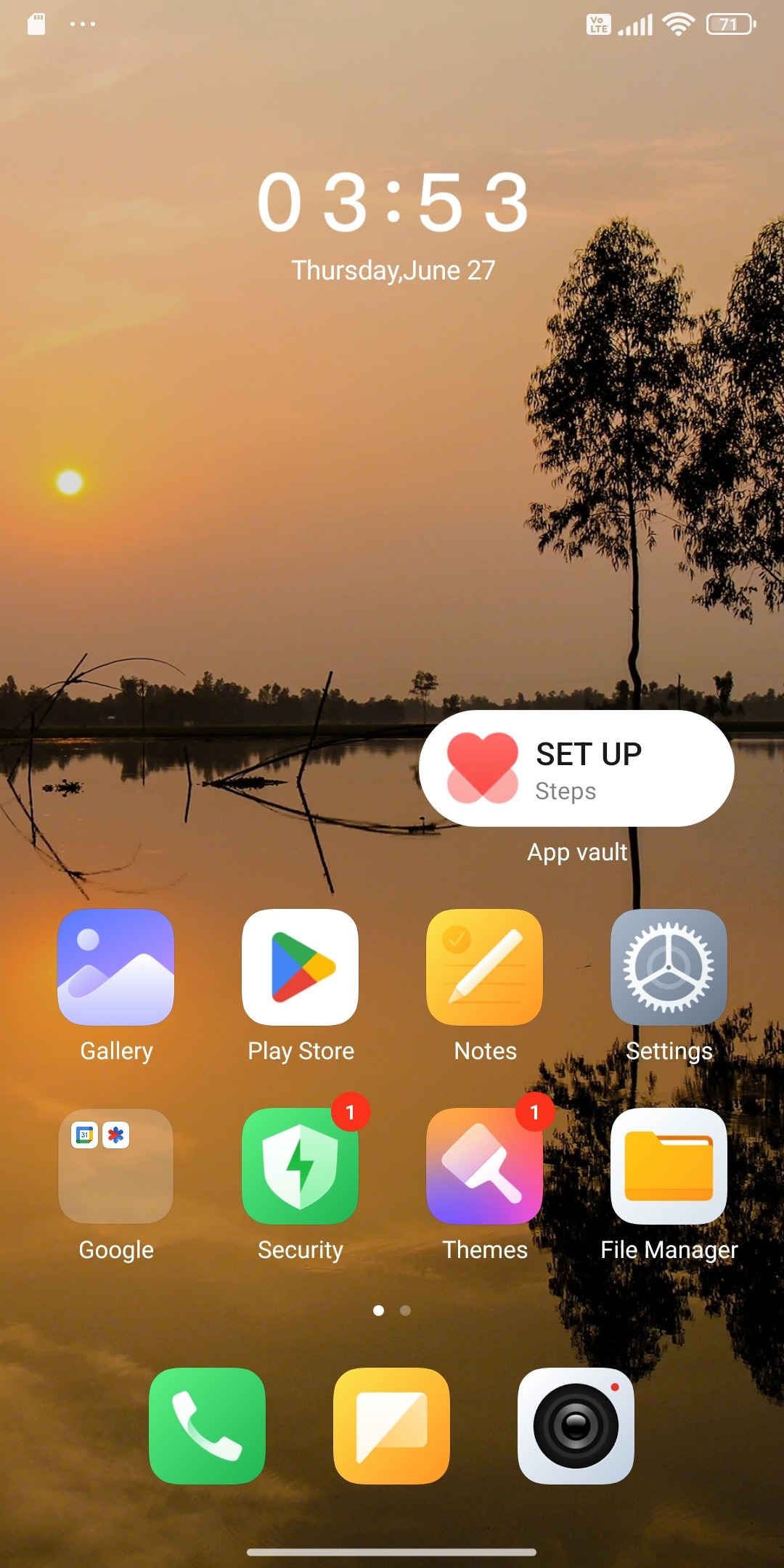Open the Phone dialer in the dock
This screenshot has height=1568, width=784.
tap(207, 1426)
